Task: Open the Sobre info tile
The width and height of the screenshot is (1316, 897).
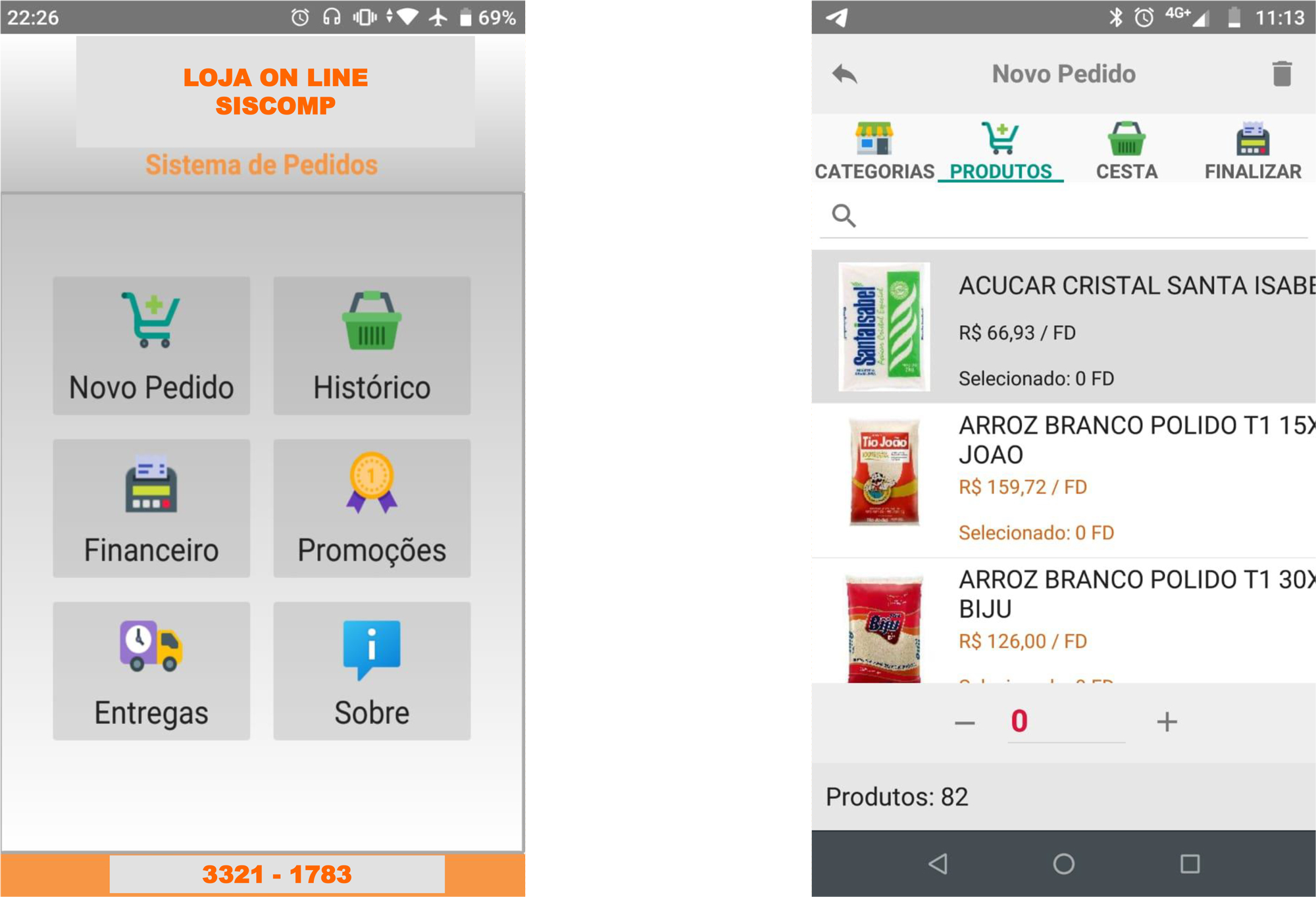Action: tap(372, 671)
